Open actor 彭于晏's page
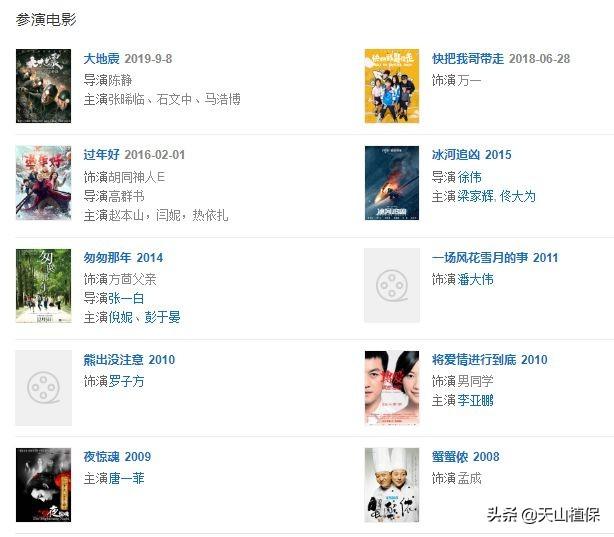Image resolution: width=614 pixels, height=537 pixels. (163, 318)
